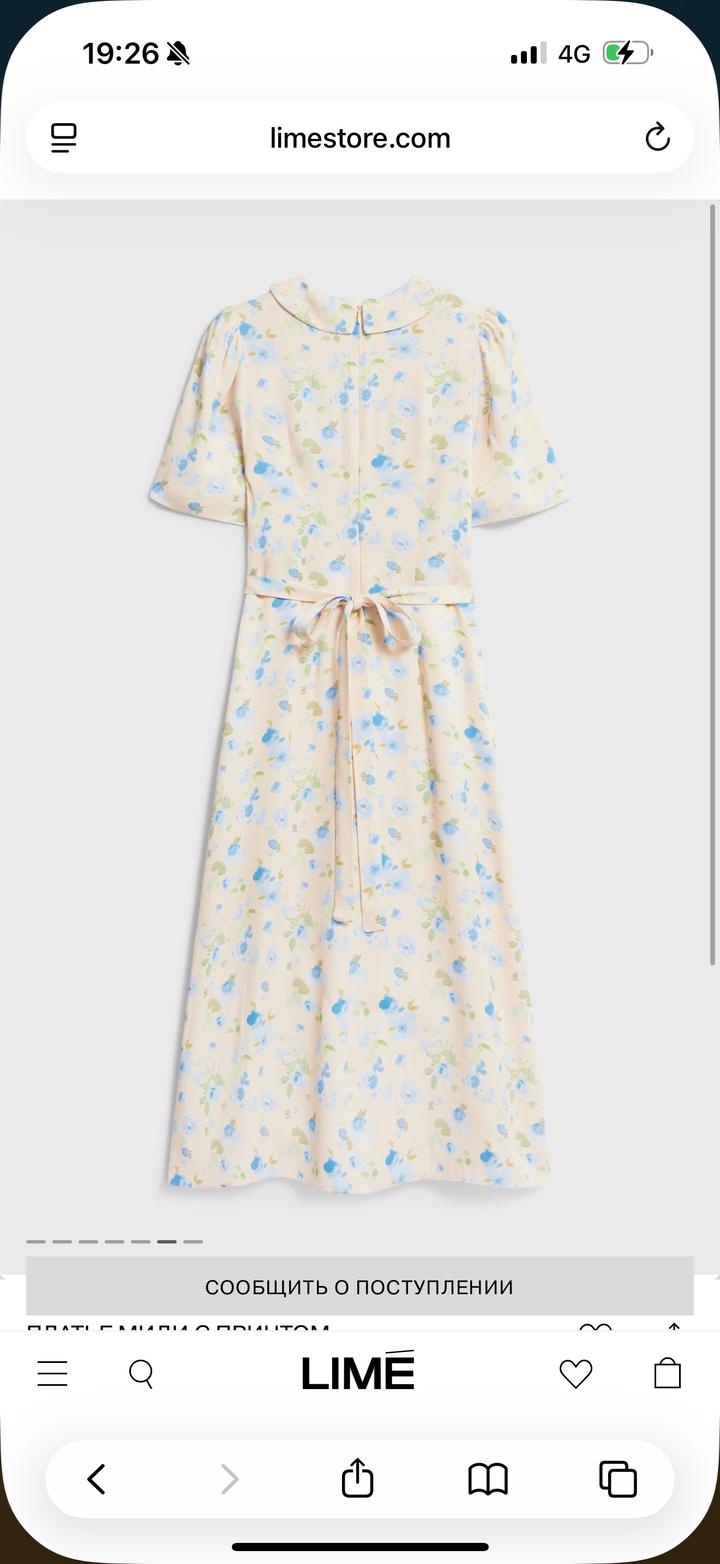Go to the LIME home page
This screenshot has width=720, height=1564.
pyautogui.click(x=358, y=1372)
